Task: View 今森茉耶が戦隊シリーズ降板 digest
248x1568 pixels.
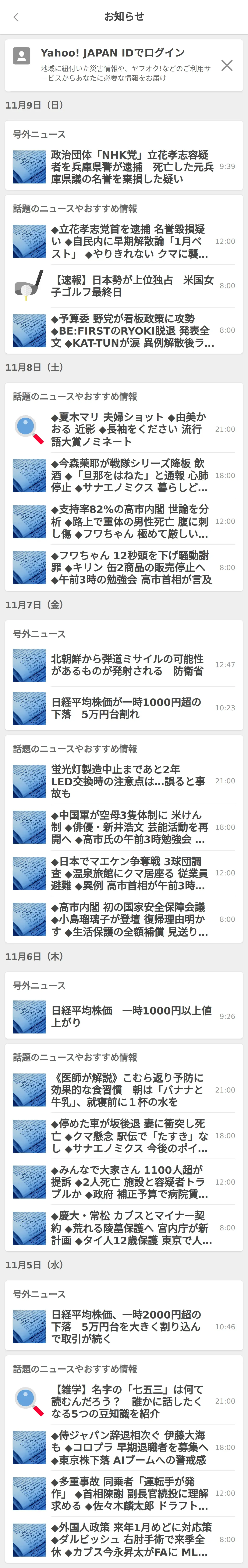Action: (x=131, y=475)
